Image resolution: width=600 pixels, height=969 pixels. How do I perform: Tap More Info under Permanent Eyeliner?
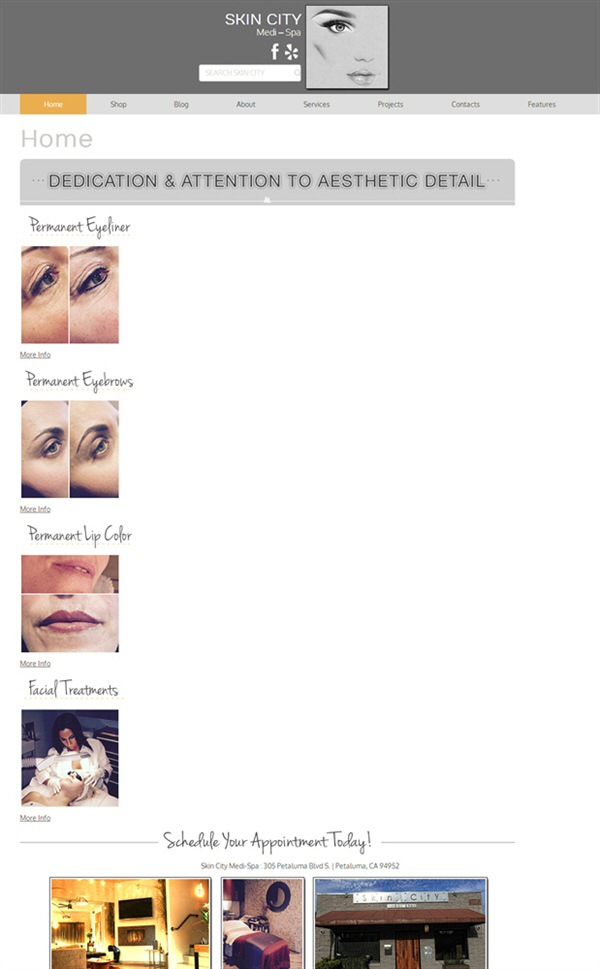(35, 355)
